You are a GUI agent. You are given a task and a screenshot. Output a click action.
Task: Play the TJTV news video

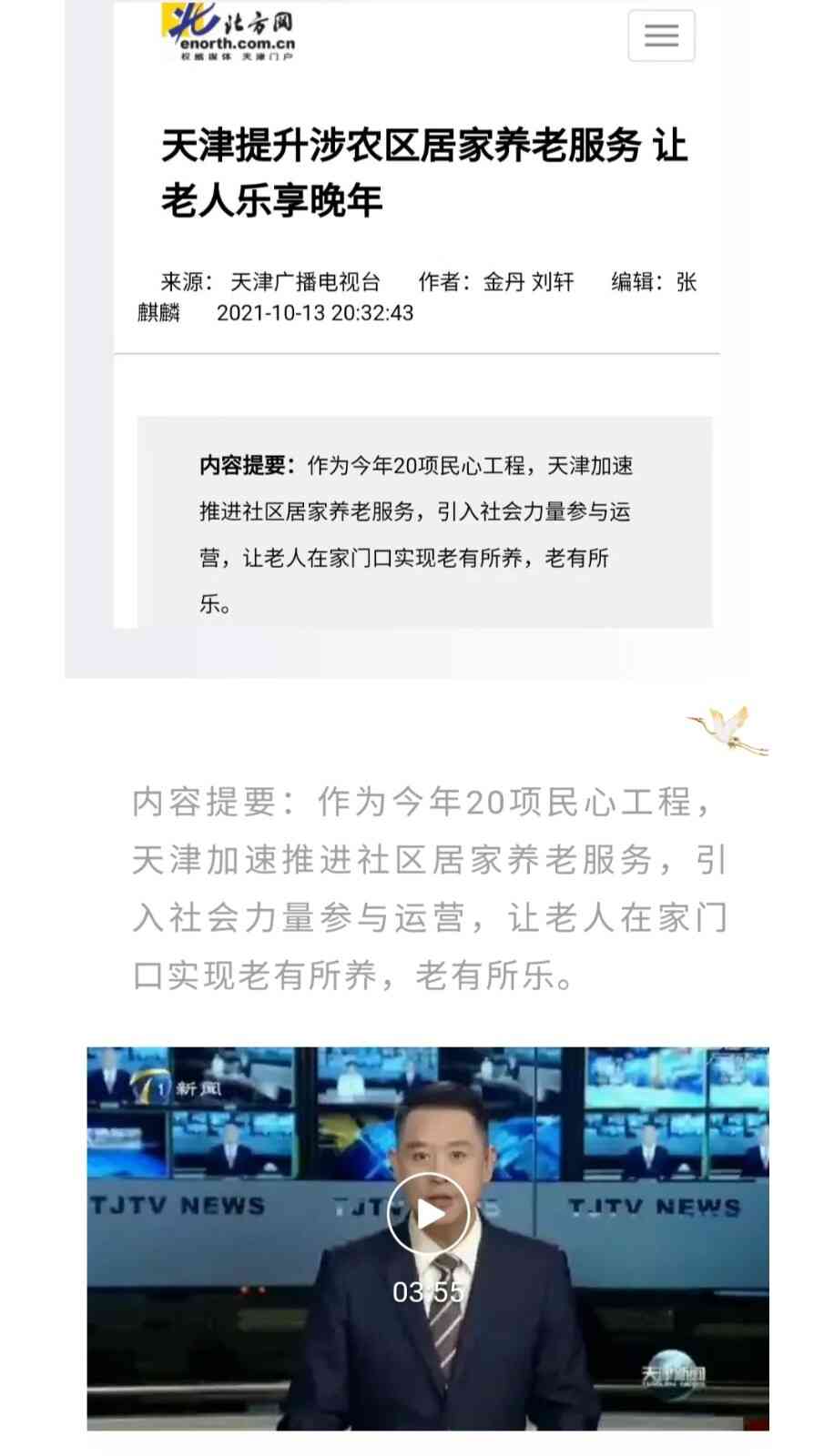click(x=428, y=1213)
